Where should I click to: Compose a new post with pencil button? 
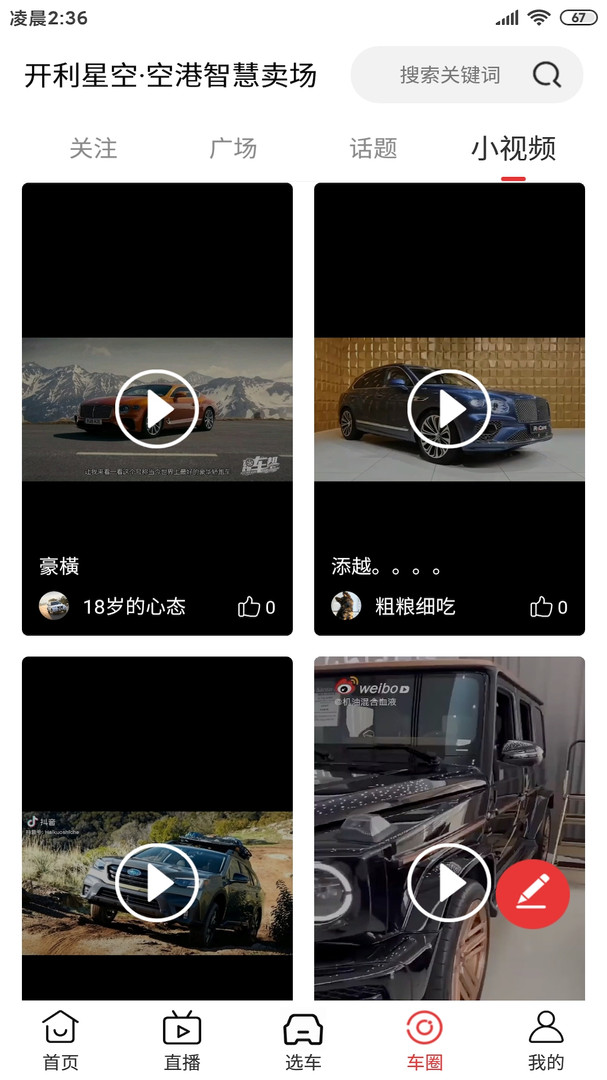[x=532, y=893]
